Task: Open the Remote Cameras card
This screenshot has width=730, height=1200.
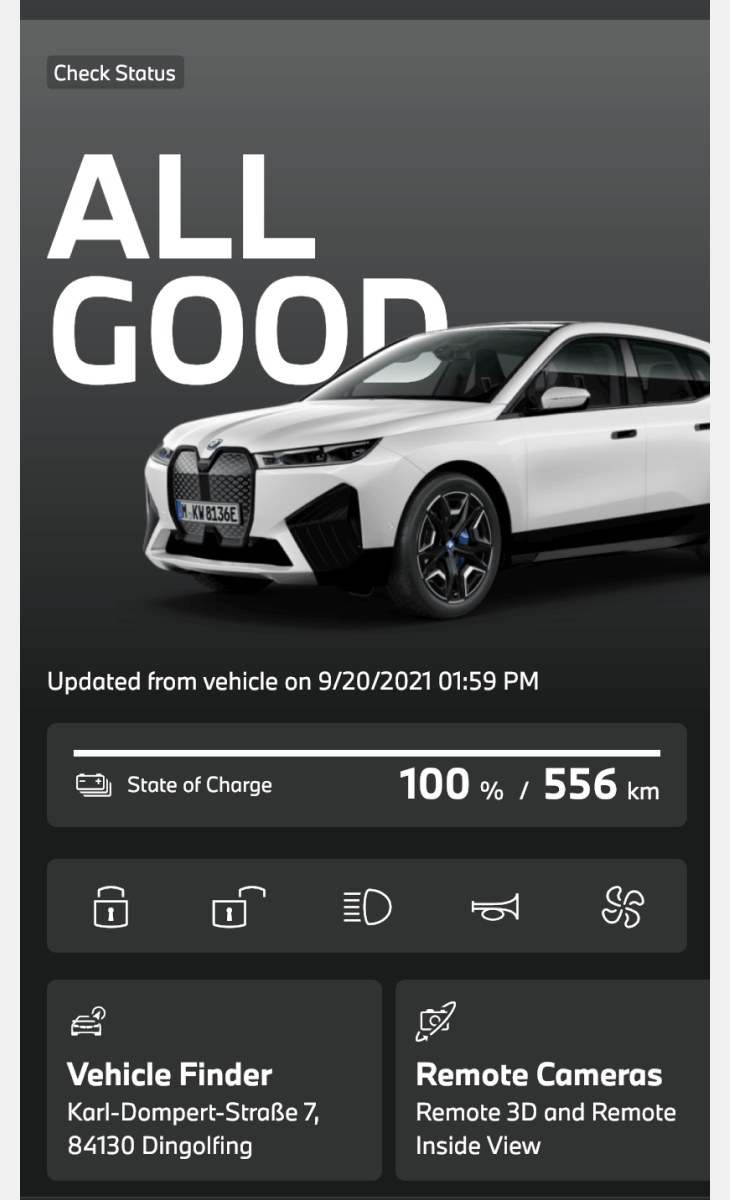Action: click(x=553, y=1080)
